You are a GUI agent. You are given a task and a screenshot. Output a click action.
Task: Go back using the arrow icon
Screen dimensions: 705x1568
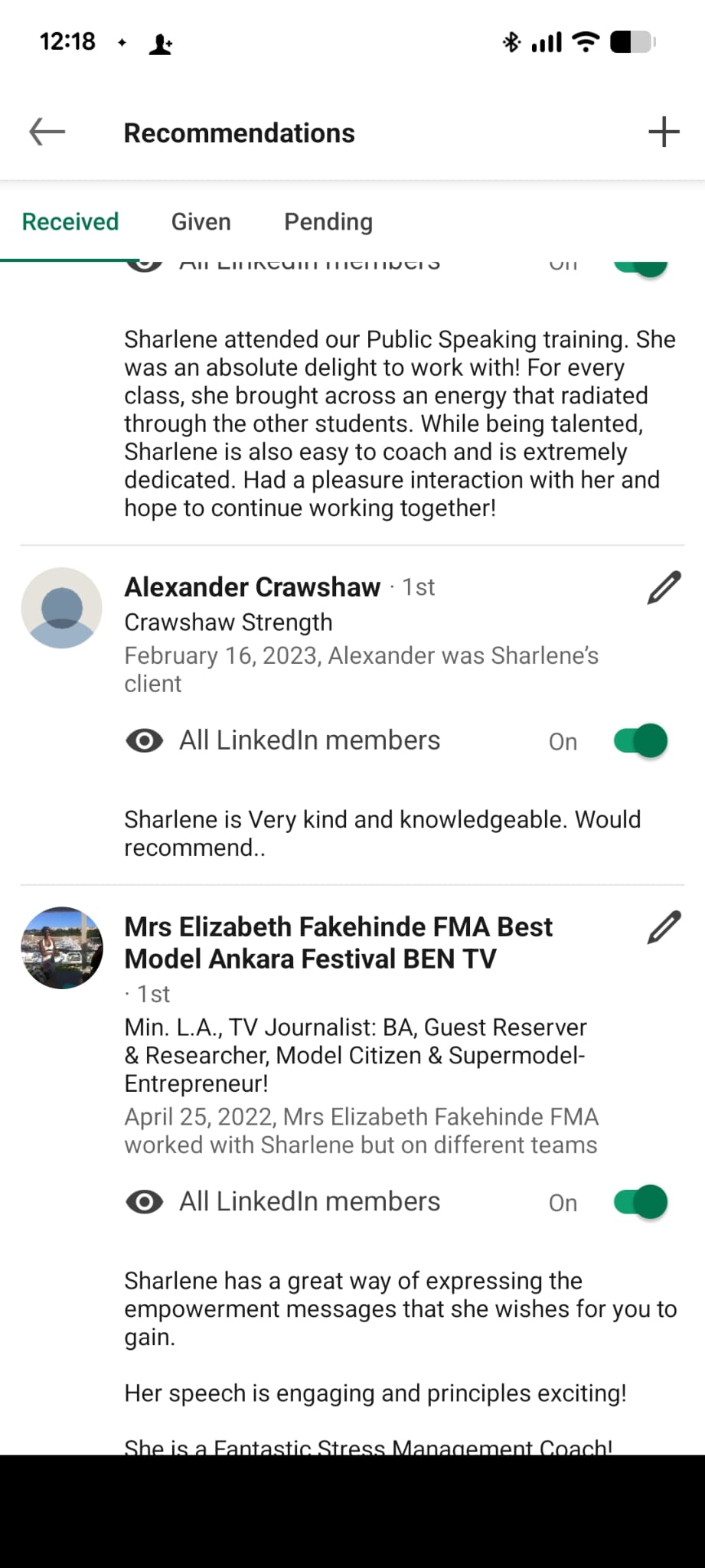(x=47, y=132)
